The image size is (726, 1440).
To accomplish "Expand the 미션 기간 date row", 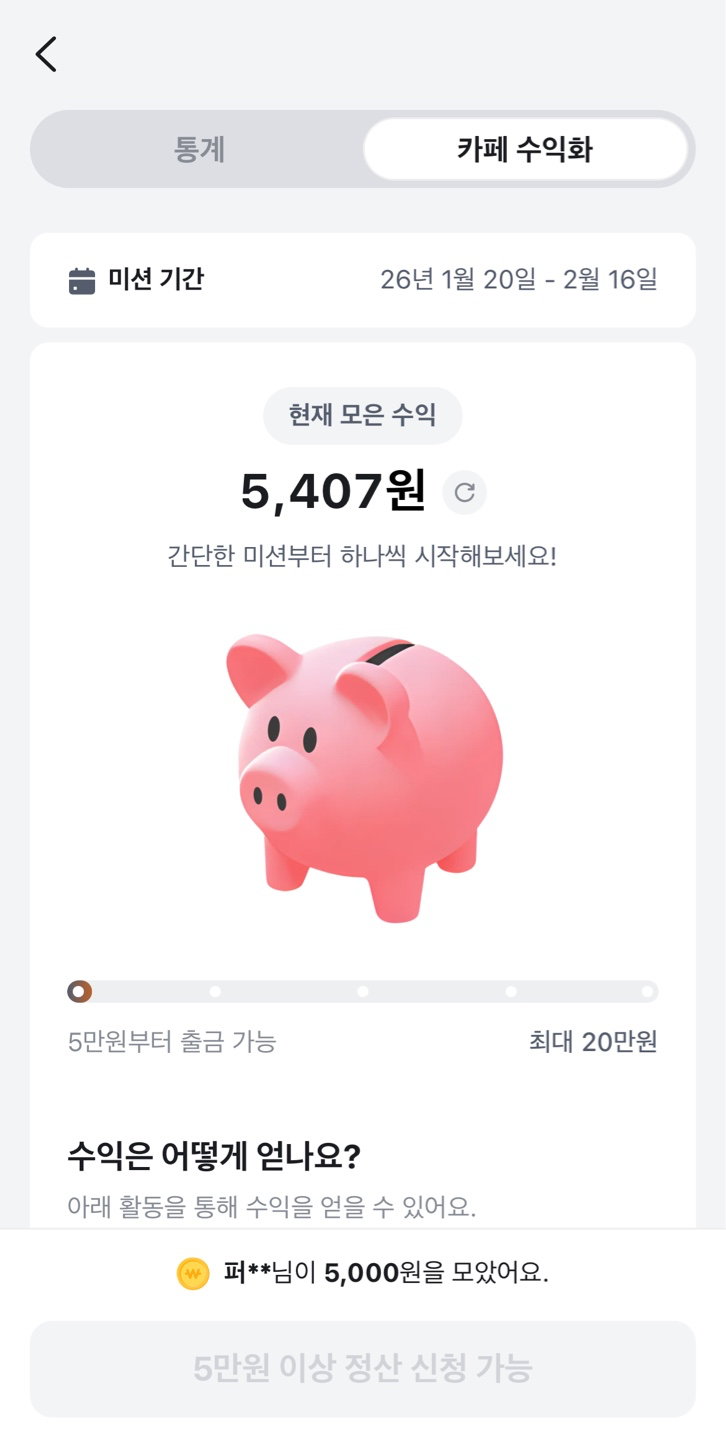I will click(x=362, y=280).
